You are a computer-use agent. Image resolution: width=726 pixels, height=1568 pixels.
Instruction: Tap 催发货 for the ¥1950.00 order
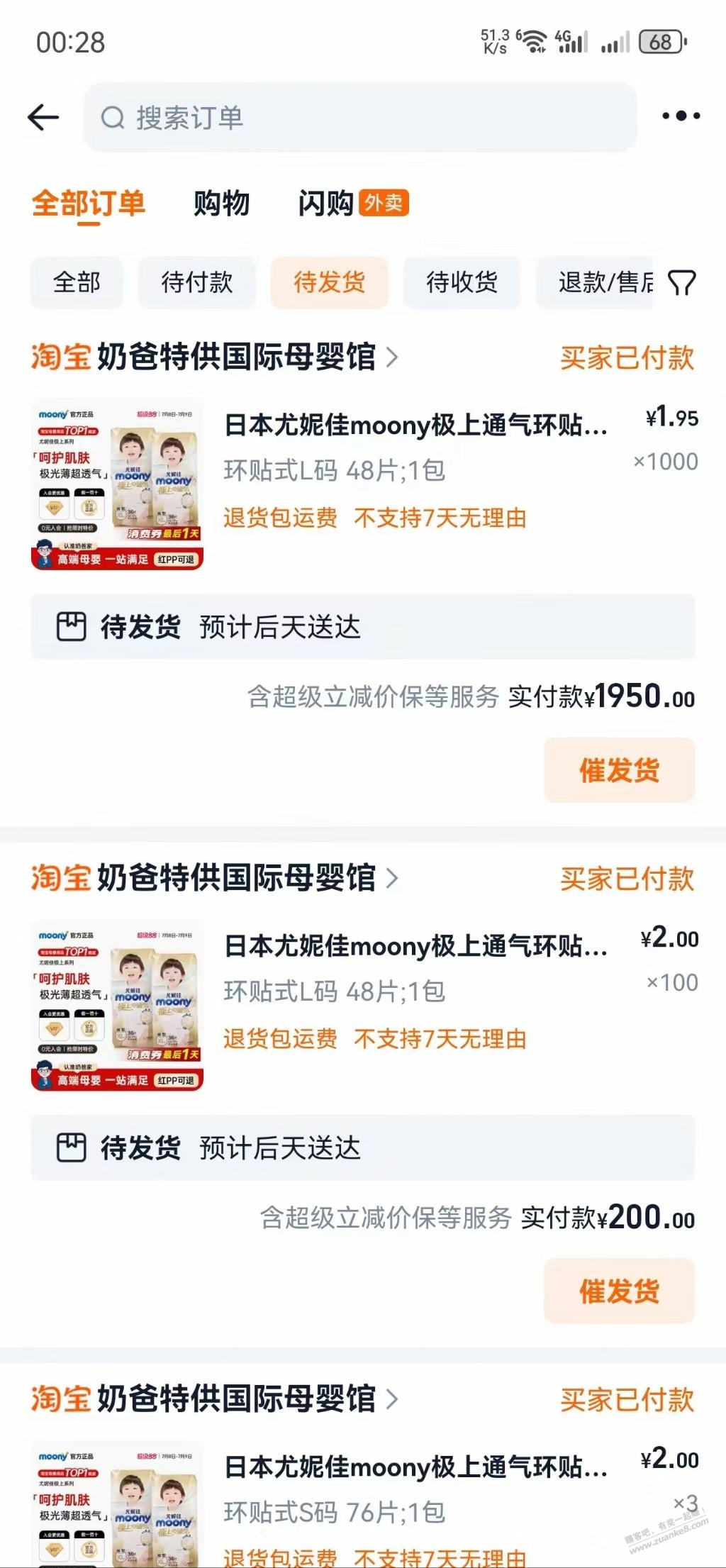pyautogui.click(x=619, y=770)
